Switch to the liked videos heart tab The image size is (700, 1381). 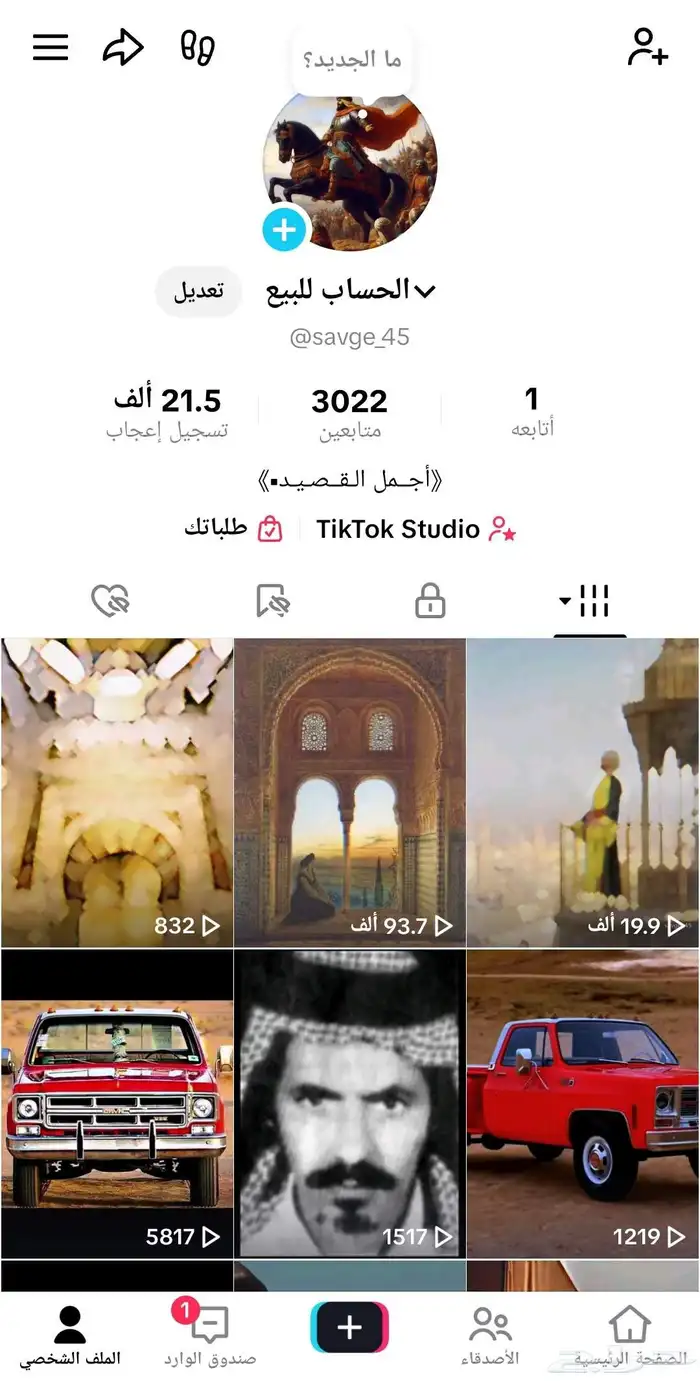click(110, 601)
